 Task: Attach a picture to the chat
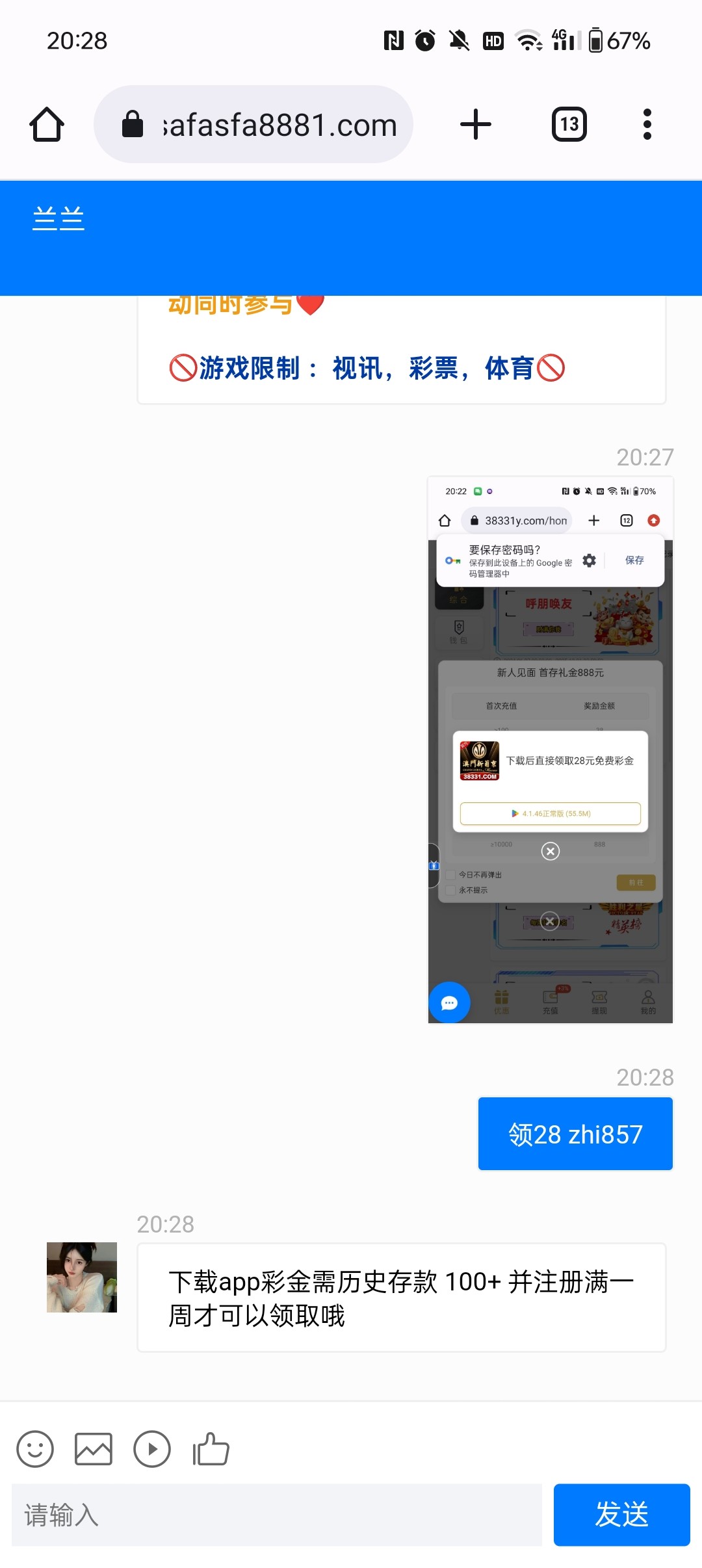click(x=94, y=1449)
